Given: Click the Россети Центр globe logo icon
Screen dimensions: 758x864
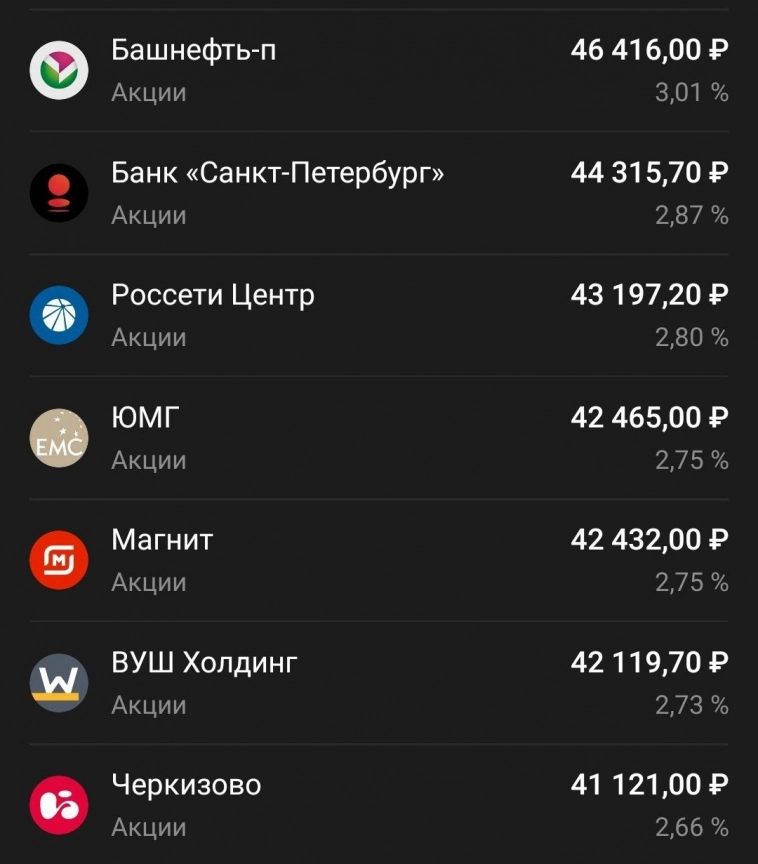Looking at the screenshot, I should (x=59, y=315).
